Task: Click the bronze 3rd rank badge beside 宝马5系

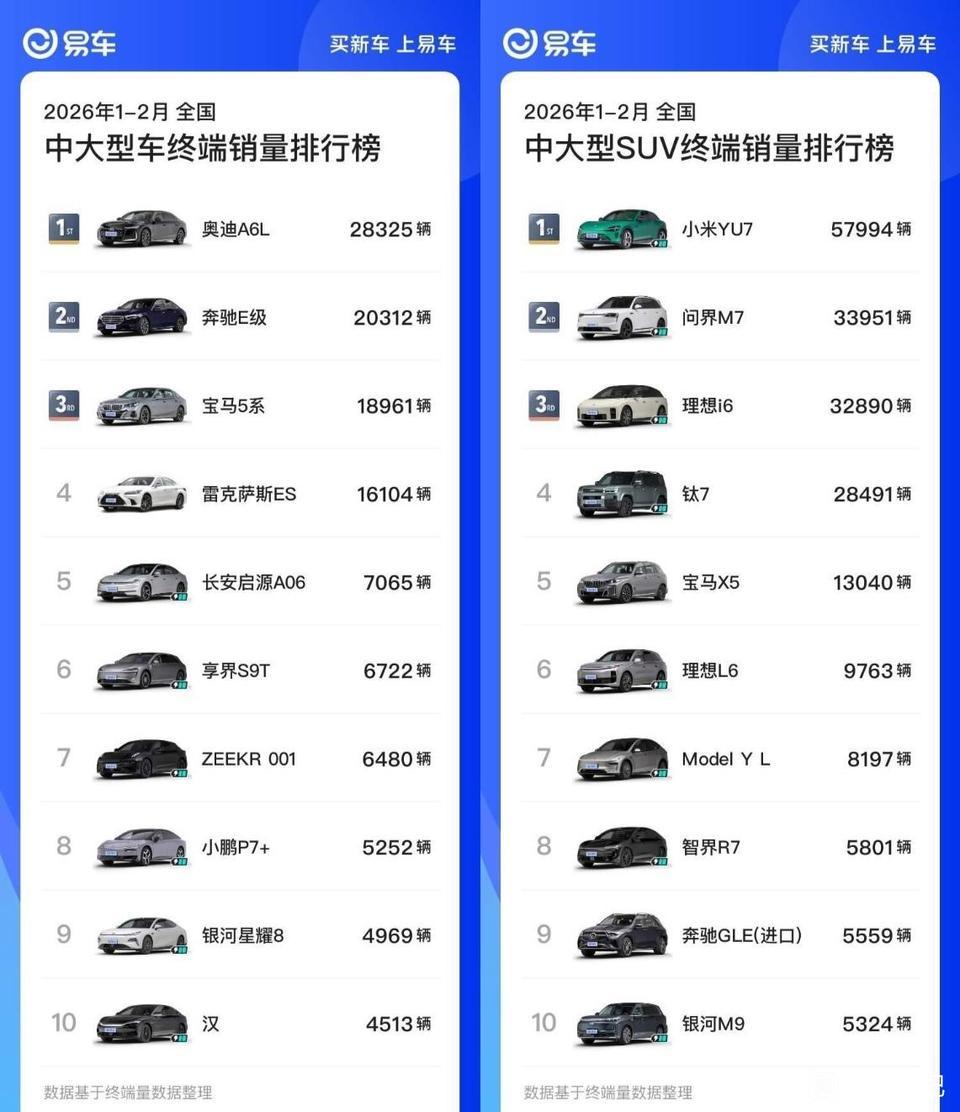Action: (x=63, y=405)
